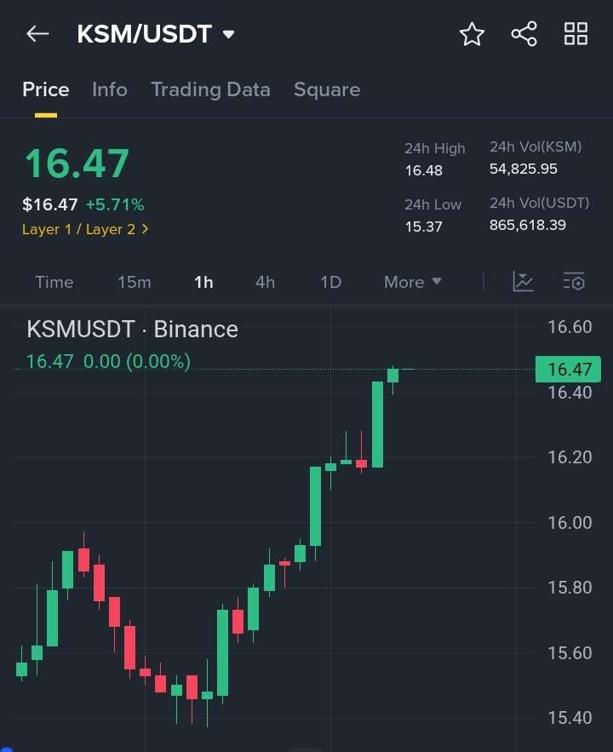Open the chart drawing tools icon
Viewport: 613px width, 752px height.
523,282
